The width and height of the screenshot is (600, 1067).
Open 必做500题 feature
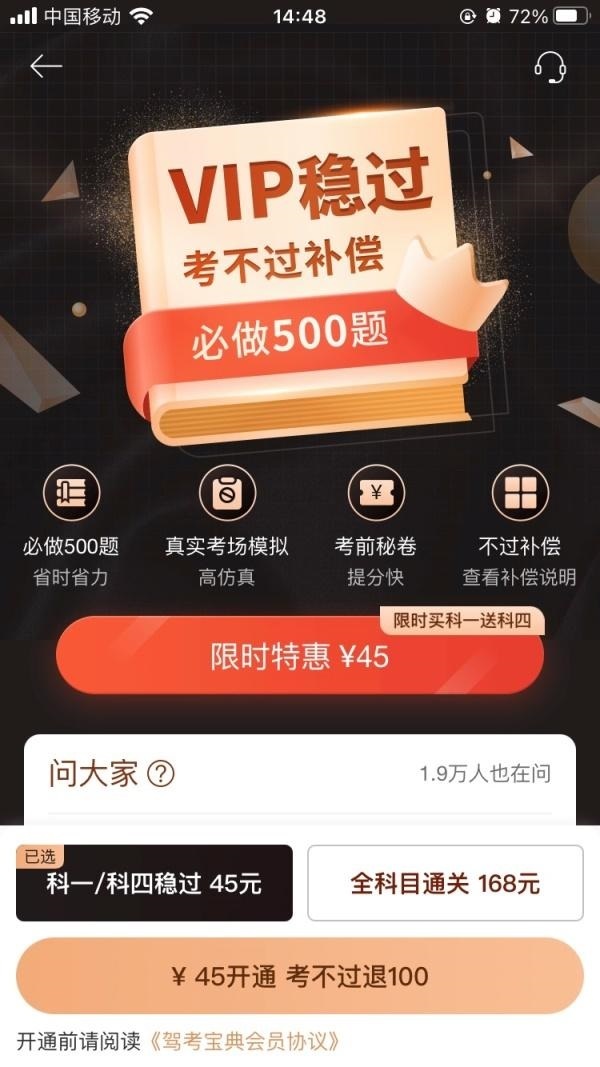pyautogui.click(x=71, y=526)
